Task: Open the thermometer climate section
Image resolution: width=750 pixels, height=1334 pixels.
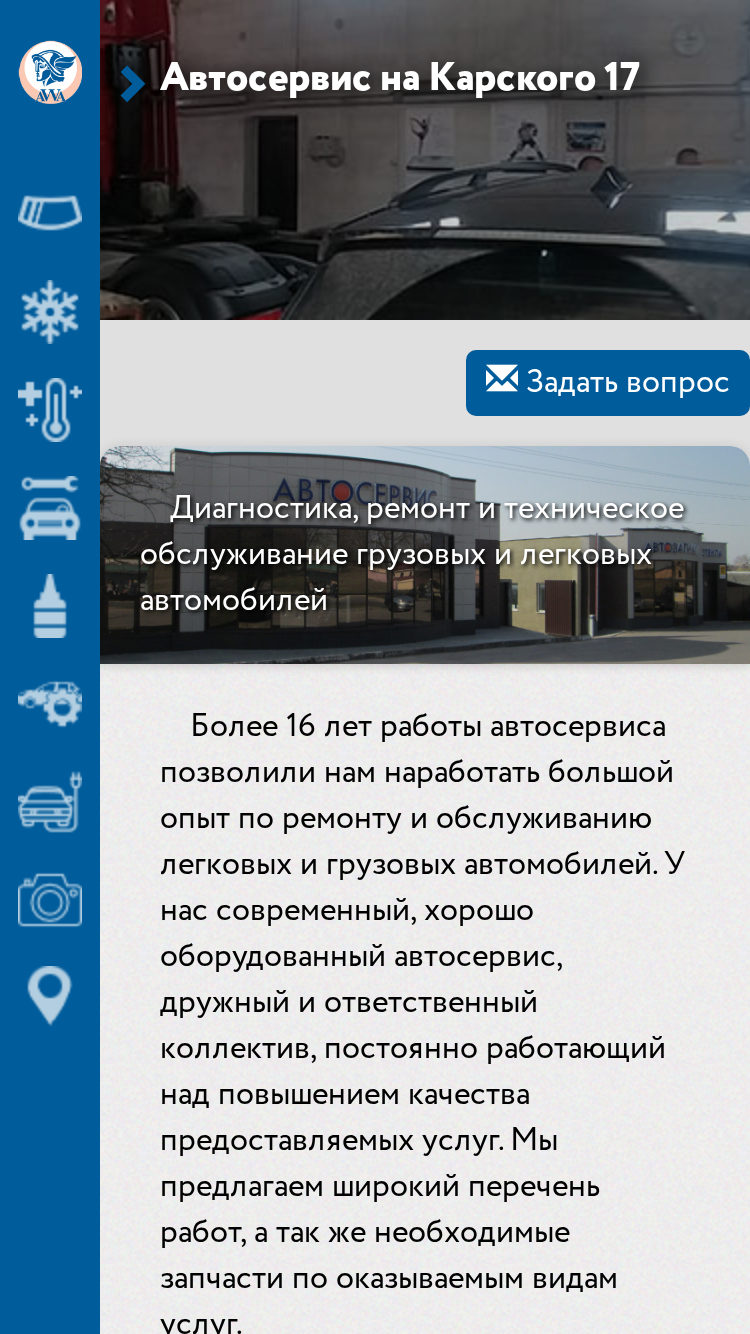Action: pos(50,410)
